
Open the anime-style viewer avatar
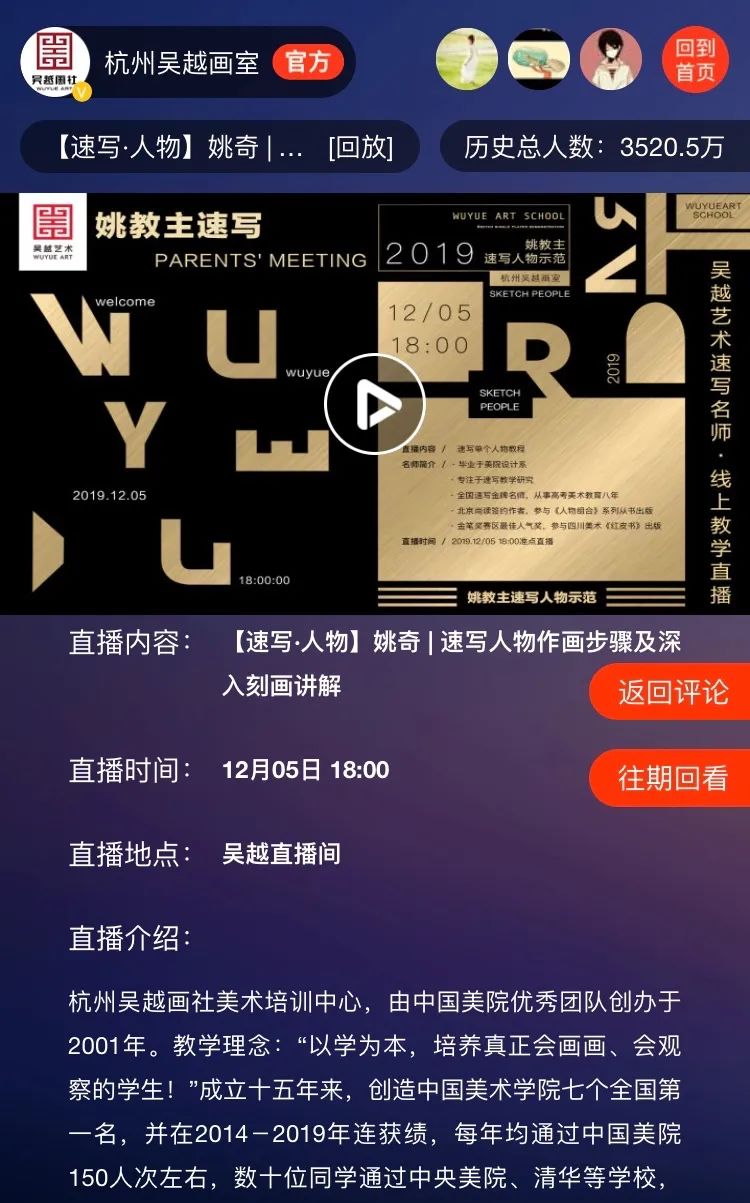[611, 60]
